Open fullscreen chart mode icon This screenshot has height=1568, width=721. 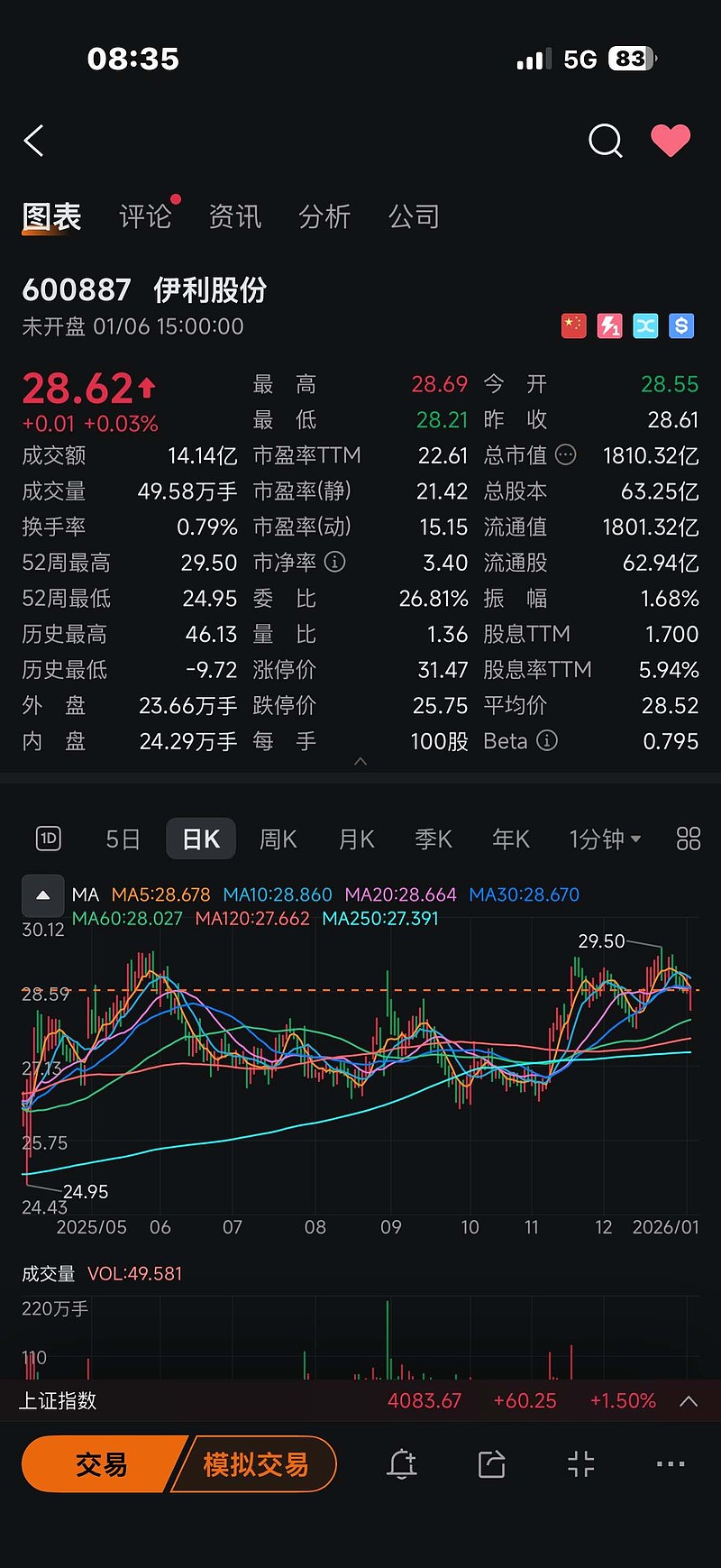click(581, 1464)
